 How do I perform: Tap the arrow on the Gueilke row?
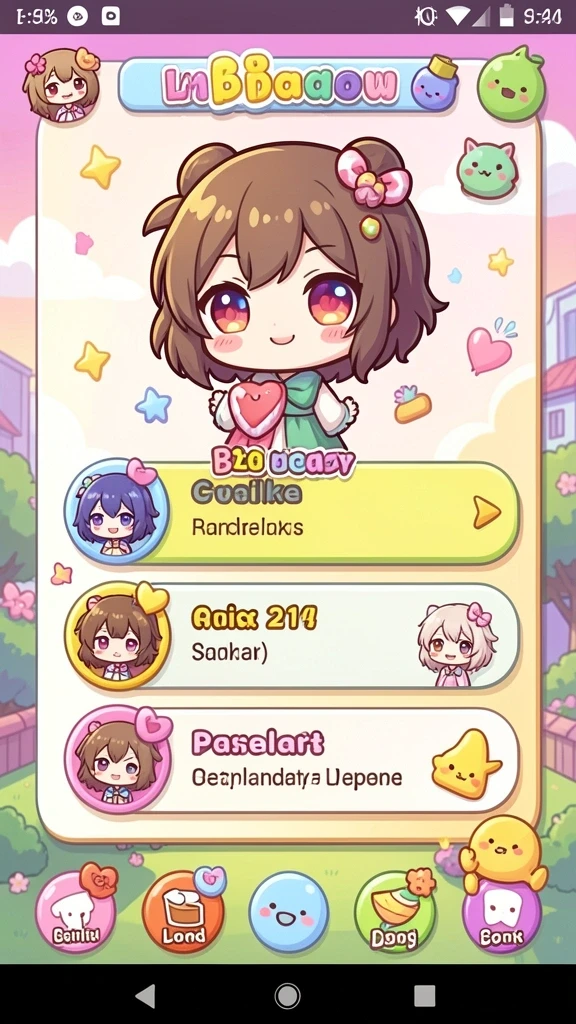coord(487,512)
